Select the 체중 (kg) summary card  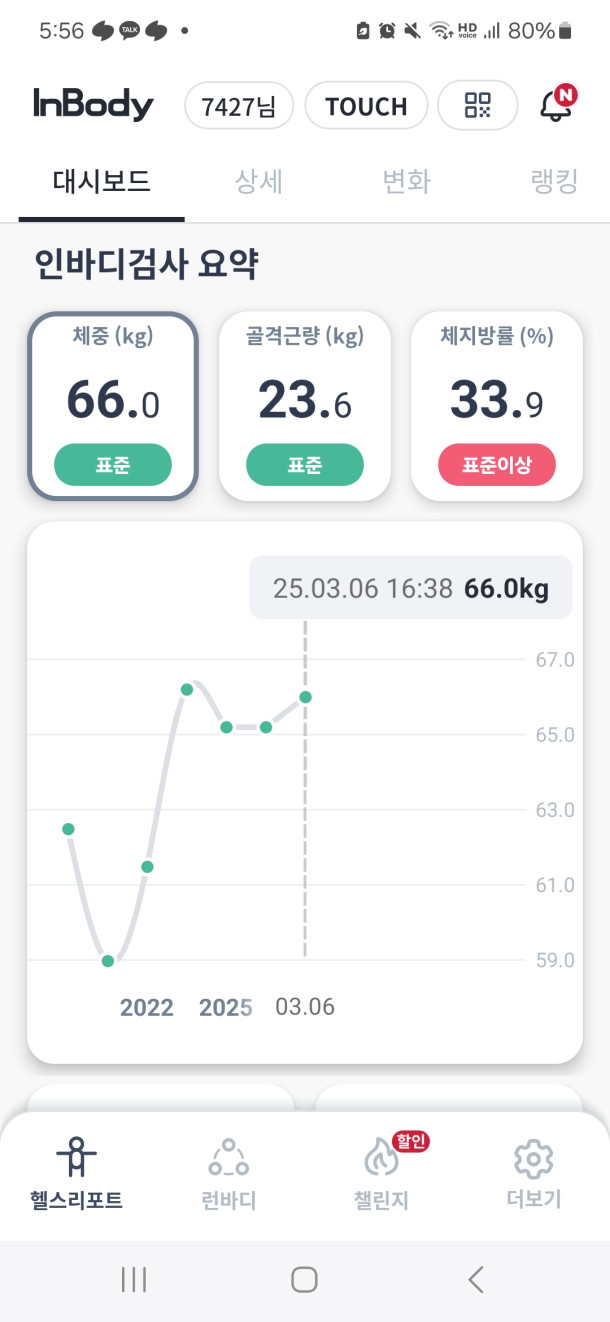coord(113,405)
